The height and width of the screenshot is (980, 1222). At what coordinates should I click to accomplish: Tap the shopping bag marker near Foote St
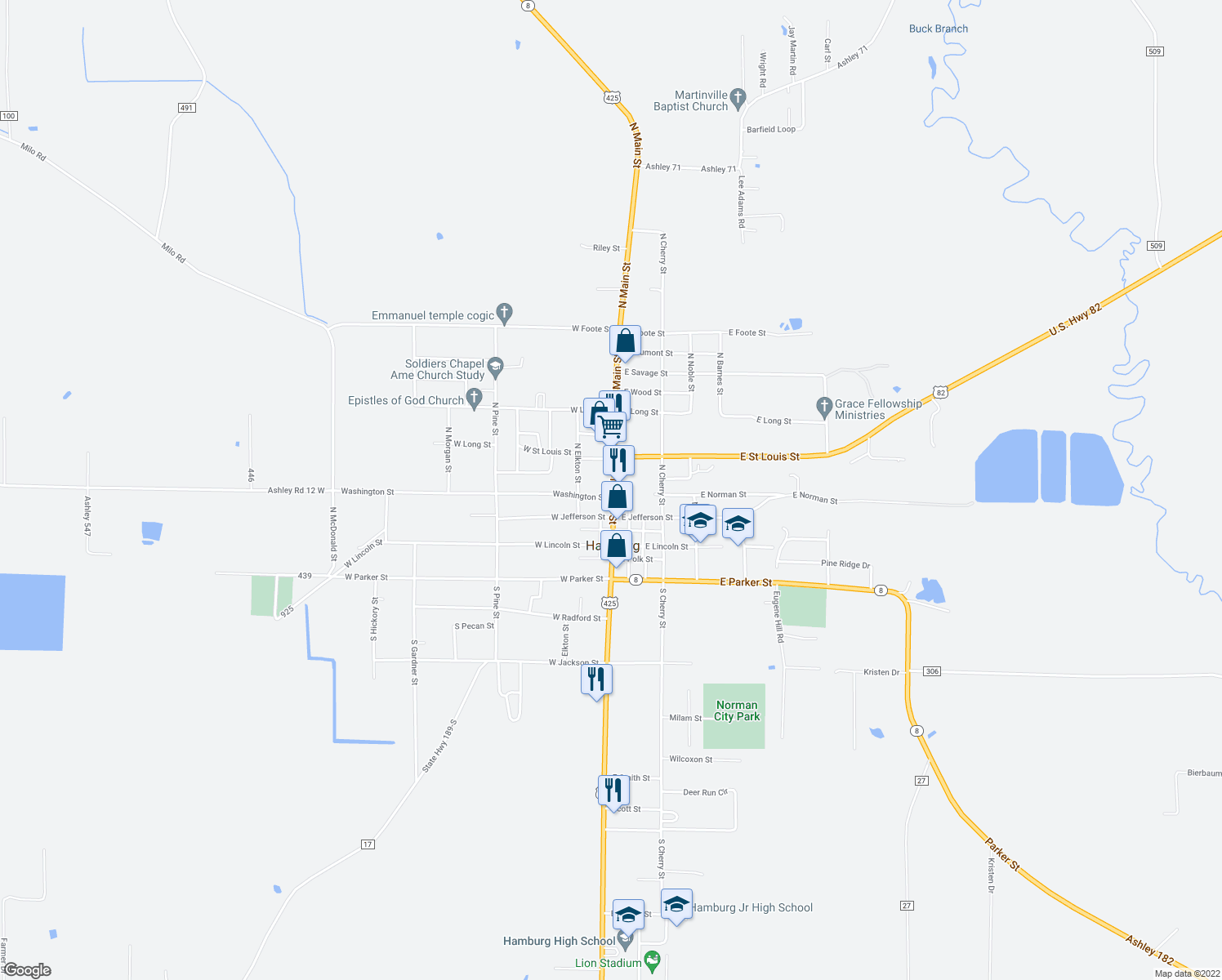point(625,341)
